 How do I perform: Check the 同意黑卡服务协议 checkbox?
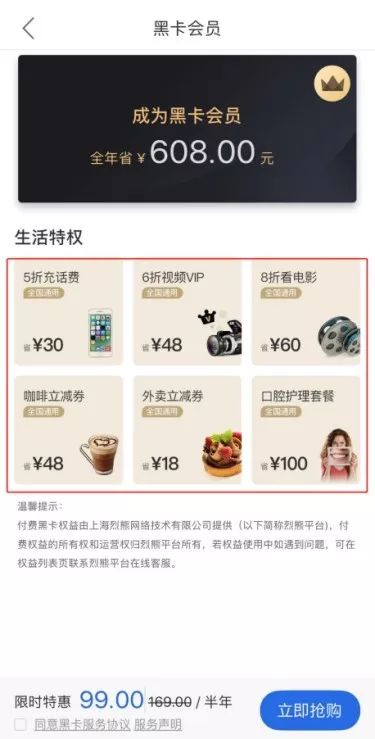click(x=20, y=724)
